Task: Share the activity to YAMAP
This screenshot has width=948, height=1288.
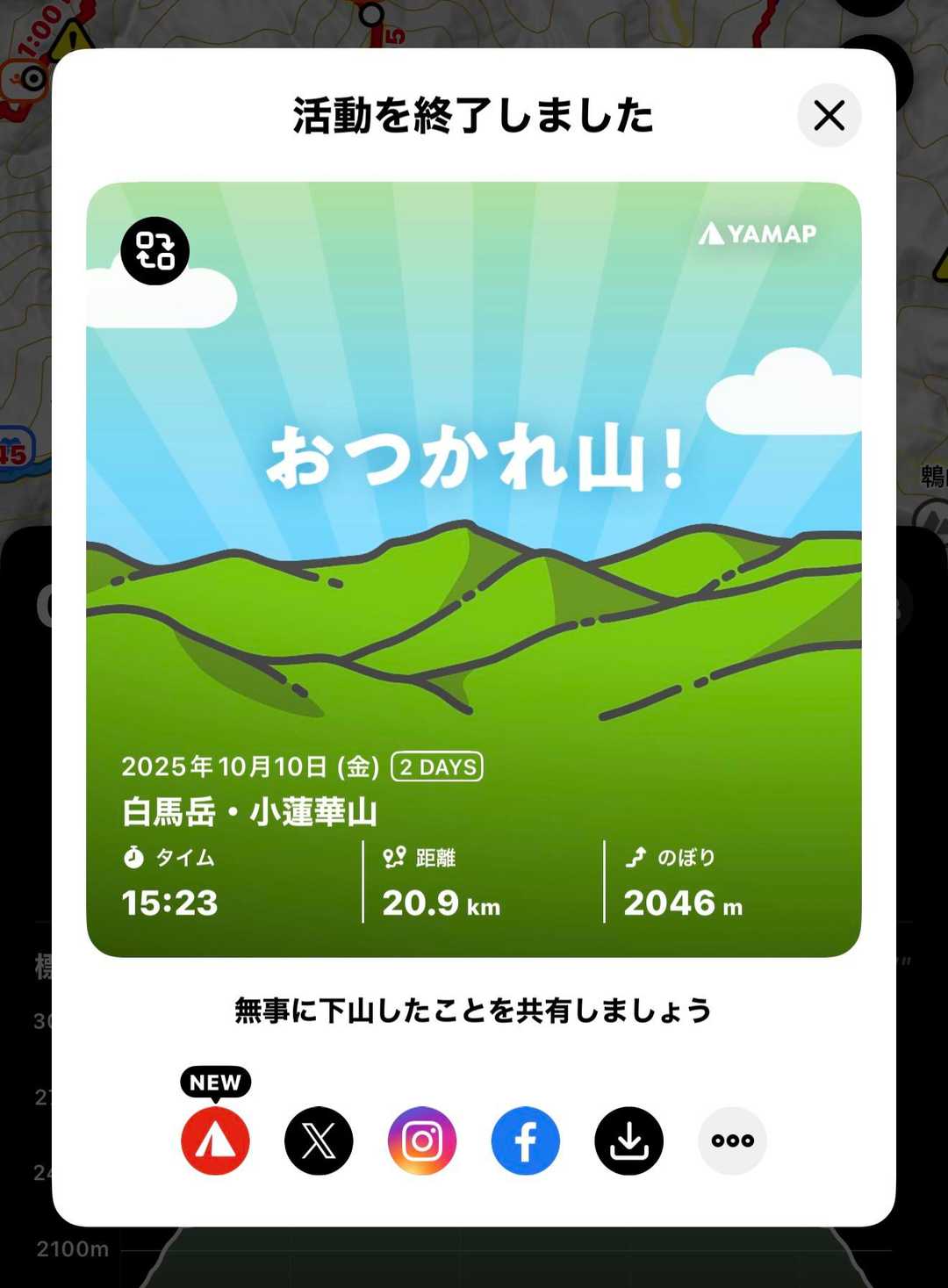Action: tap(215, 1140)
